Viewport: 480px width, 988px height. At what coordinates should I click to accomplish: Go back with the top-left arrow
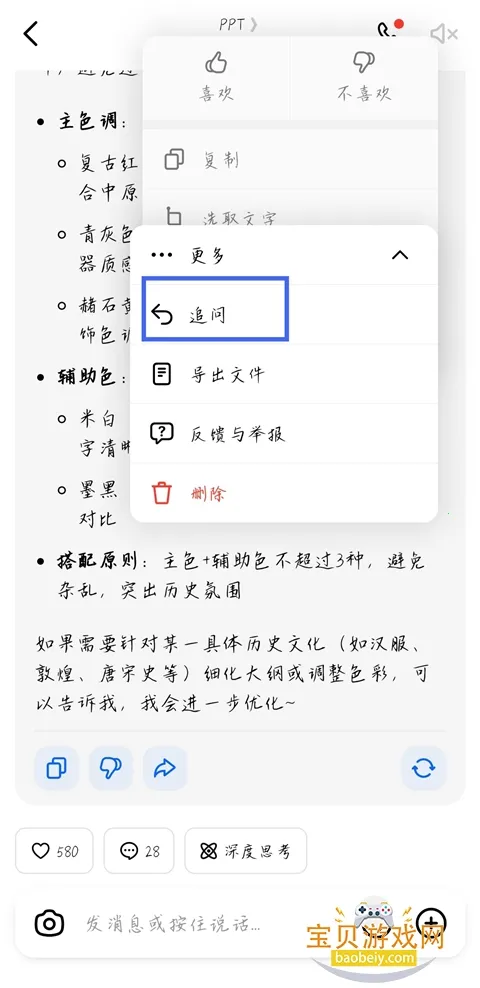click(30, 33)
